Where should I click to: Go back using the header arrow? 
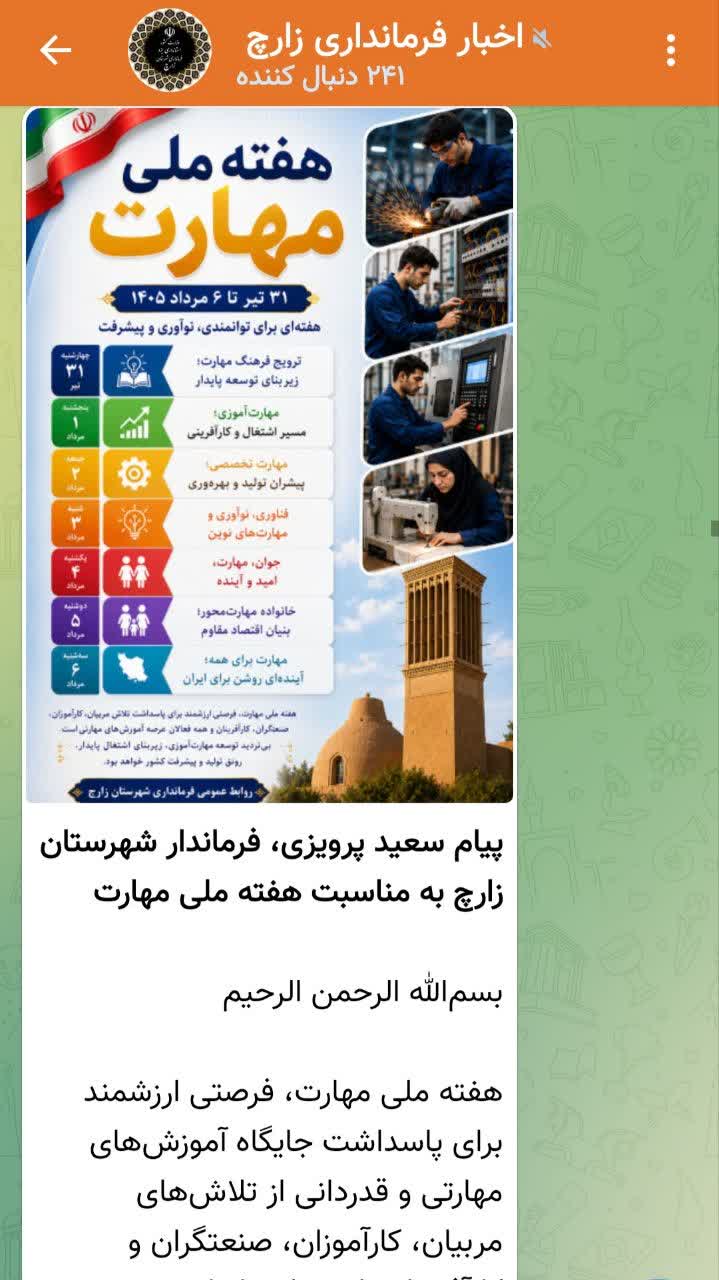click(55, 50)
